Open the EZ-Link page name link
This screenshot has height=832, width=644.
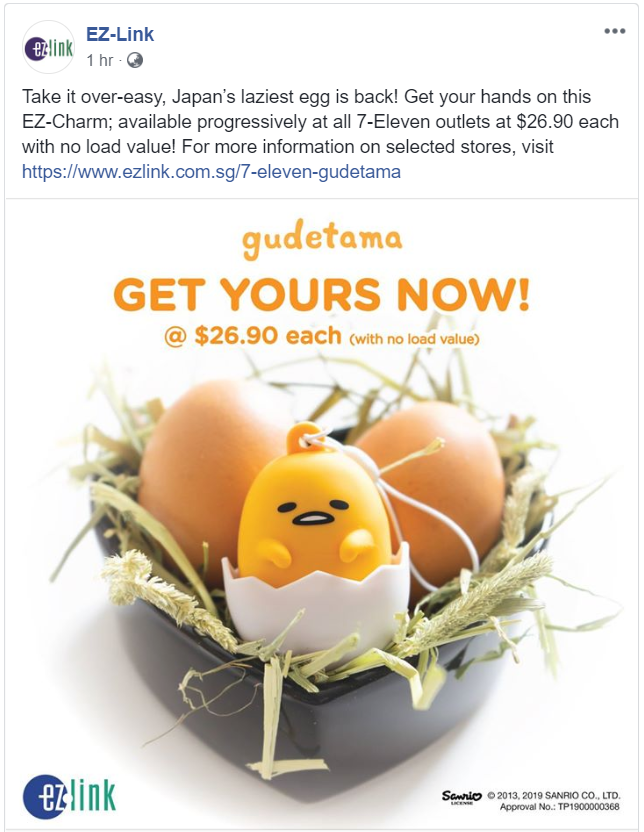(120, 35)
